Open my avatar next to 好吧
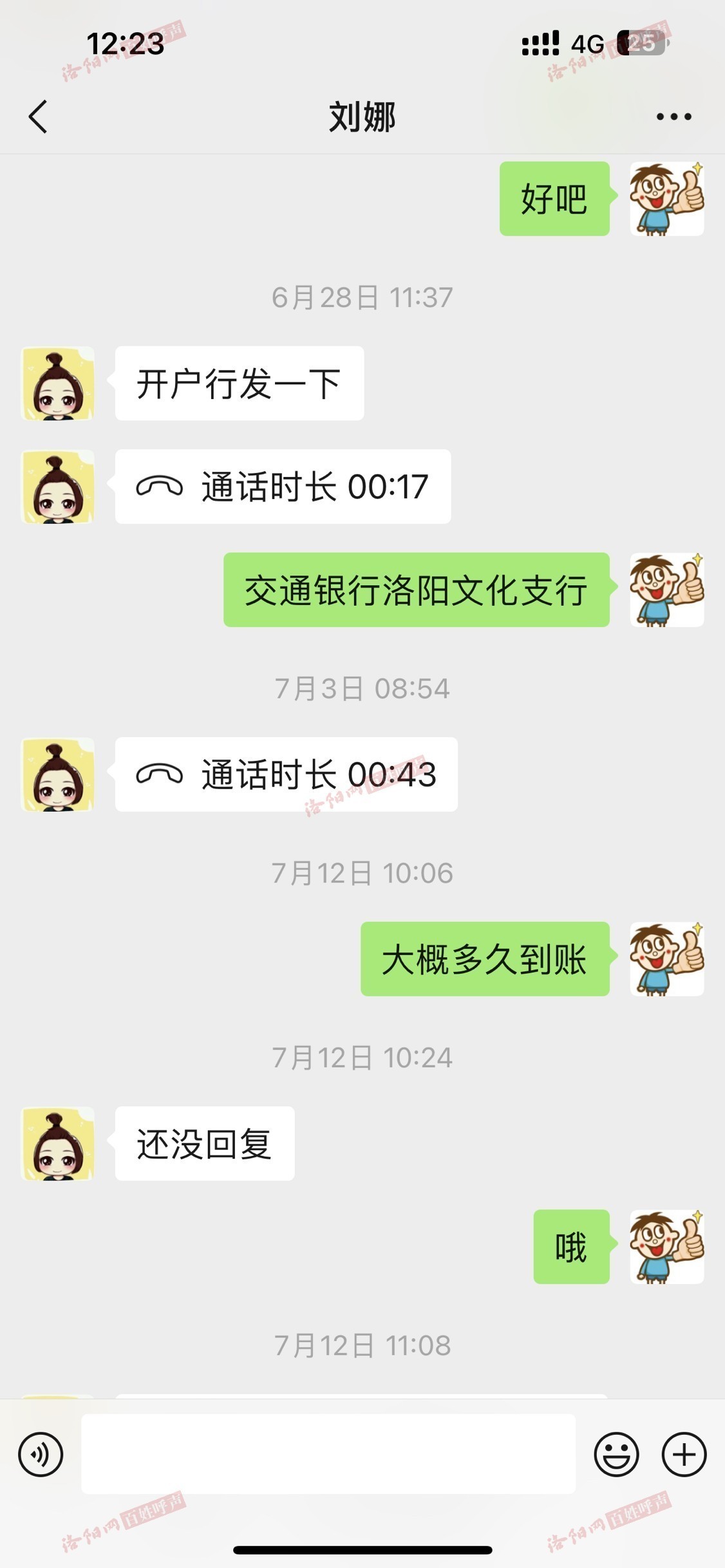 point(666,199)
